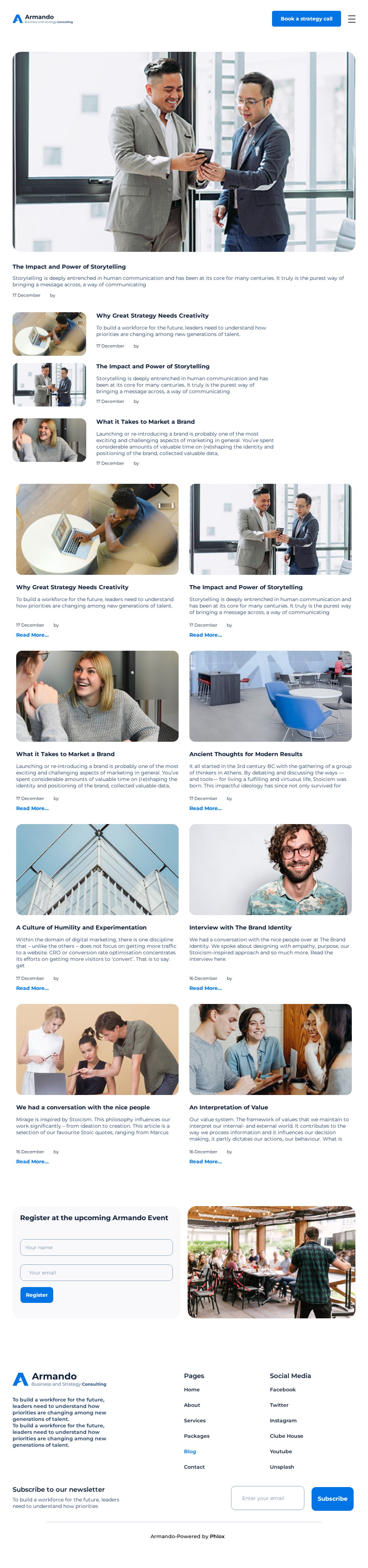The height and width of the screenshot is (1568, 368).
Task: Tap the Subscribe newsletter button
Action: click(x=332, y=1499)
